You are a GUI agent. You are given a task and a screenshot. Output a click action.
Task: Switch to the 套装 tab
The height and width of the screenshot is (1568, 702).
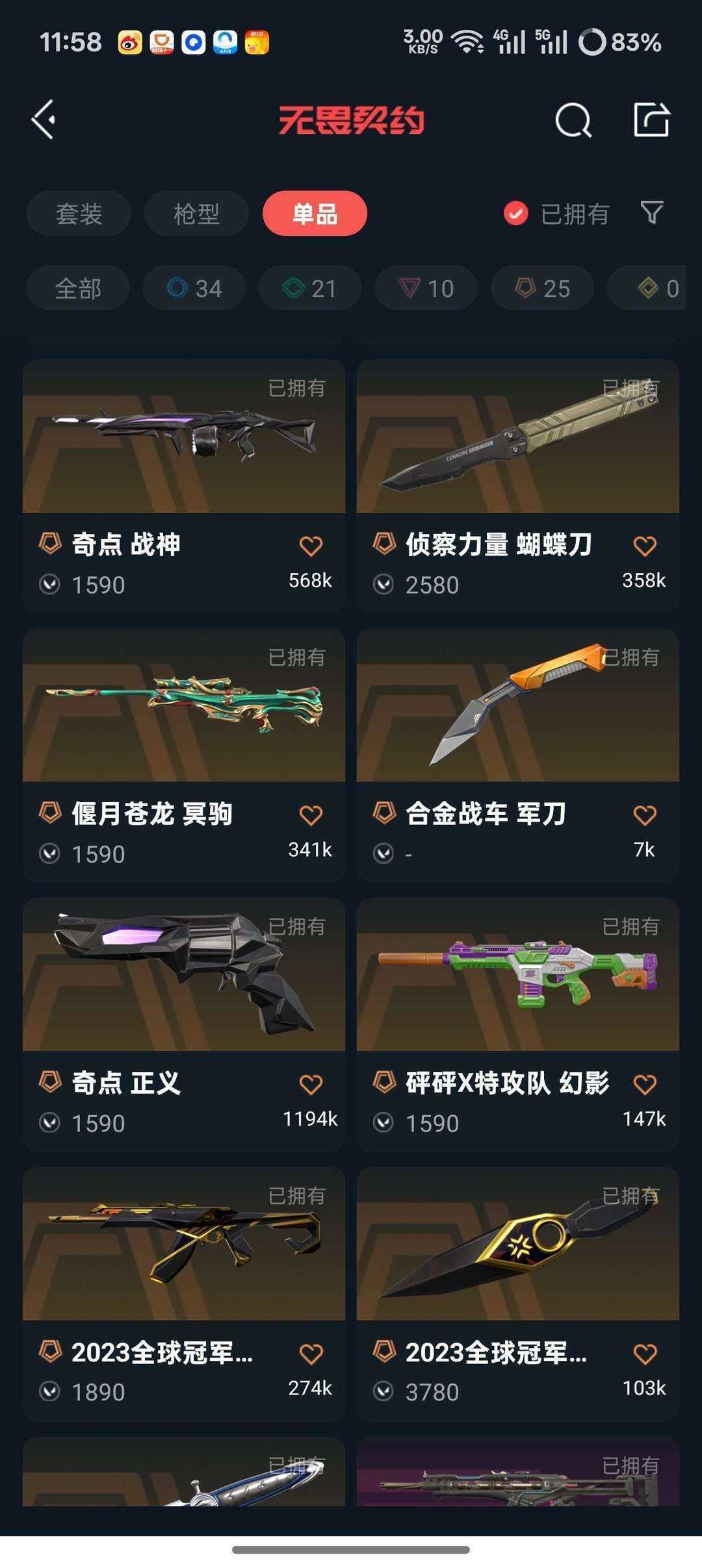pyautogui.click(x=78, y=213)
